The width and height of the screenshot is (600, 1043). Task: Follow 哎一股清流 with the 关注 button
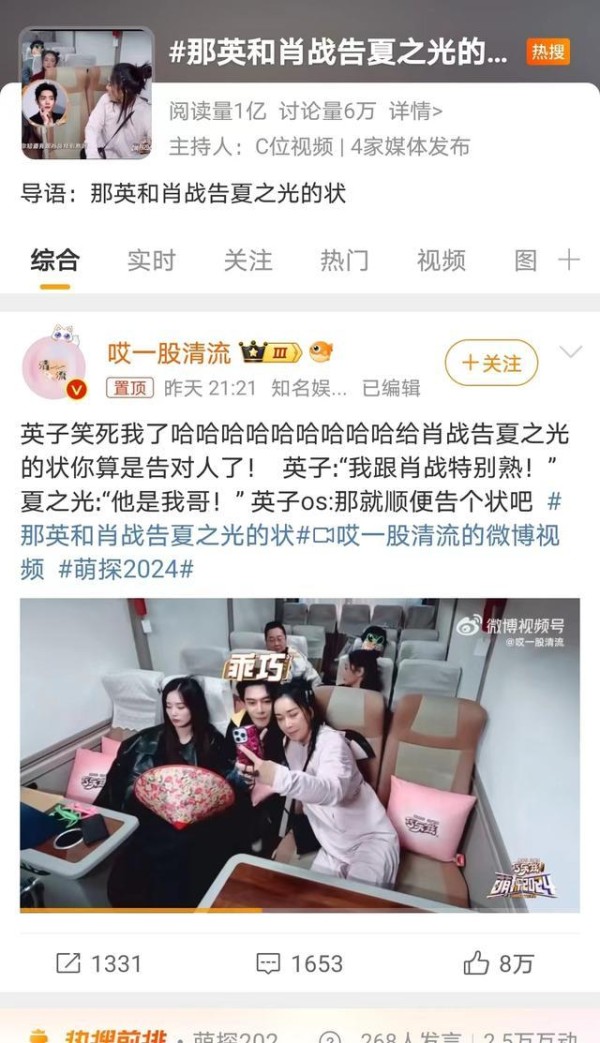click(491, 363)
